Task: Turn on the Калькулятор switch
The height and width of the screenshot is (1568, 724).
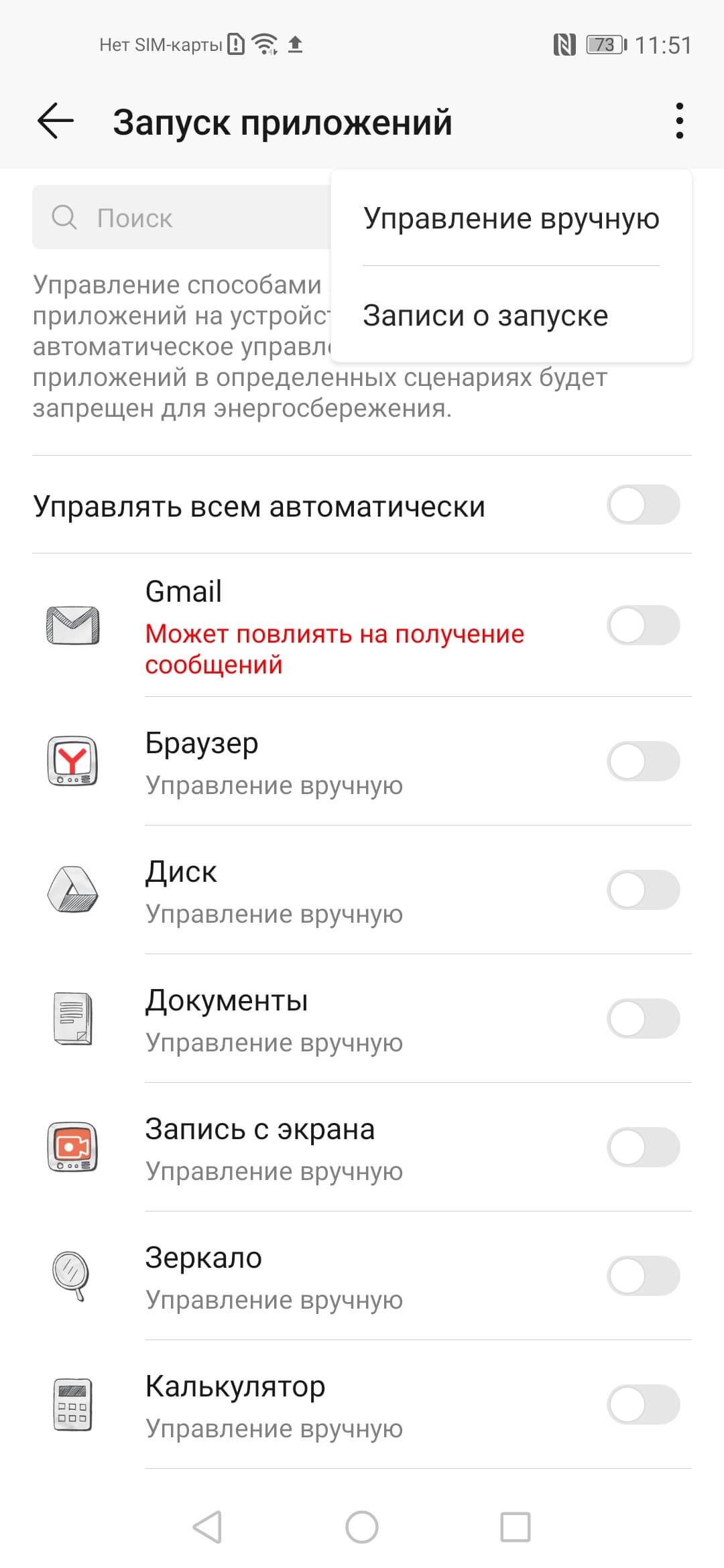Action: (x=643, y=1404)
